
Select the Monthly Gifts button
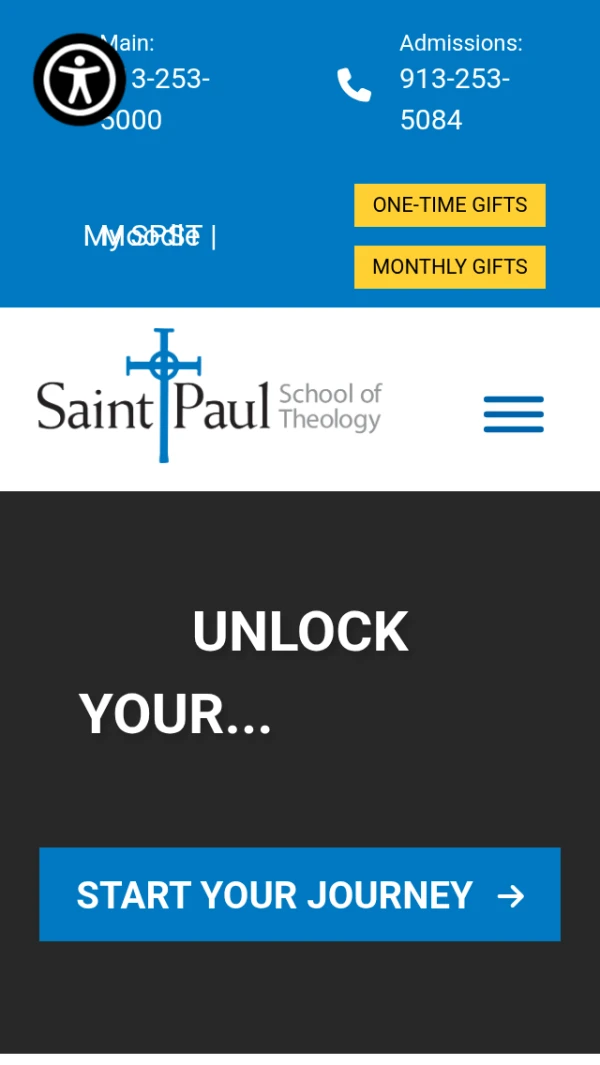point(450,267)
